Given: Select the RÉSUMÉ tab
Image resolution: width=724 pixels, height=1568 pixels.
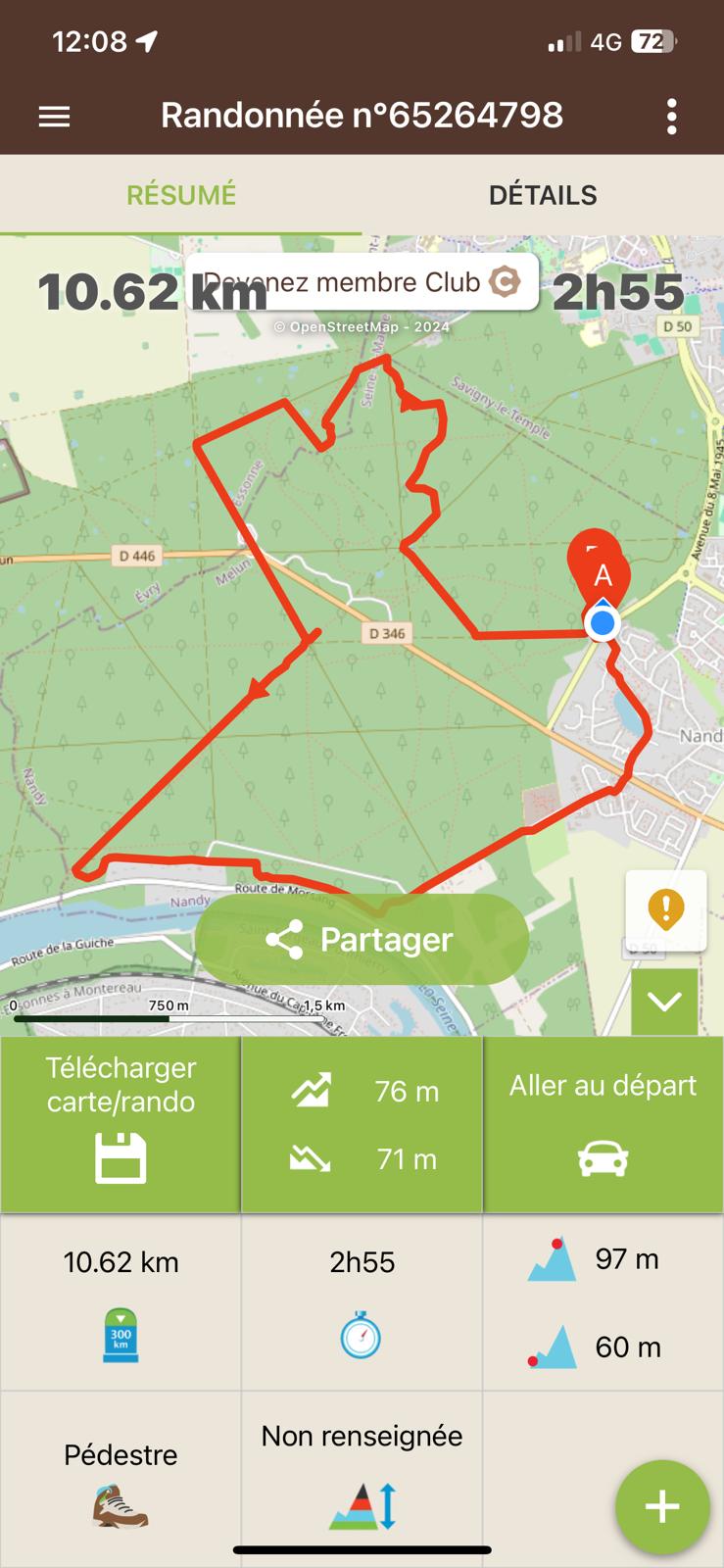Looking at the screenshot, I should [x=181, y=195].
